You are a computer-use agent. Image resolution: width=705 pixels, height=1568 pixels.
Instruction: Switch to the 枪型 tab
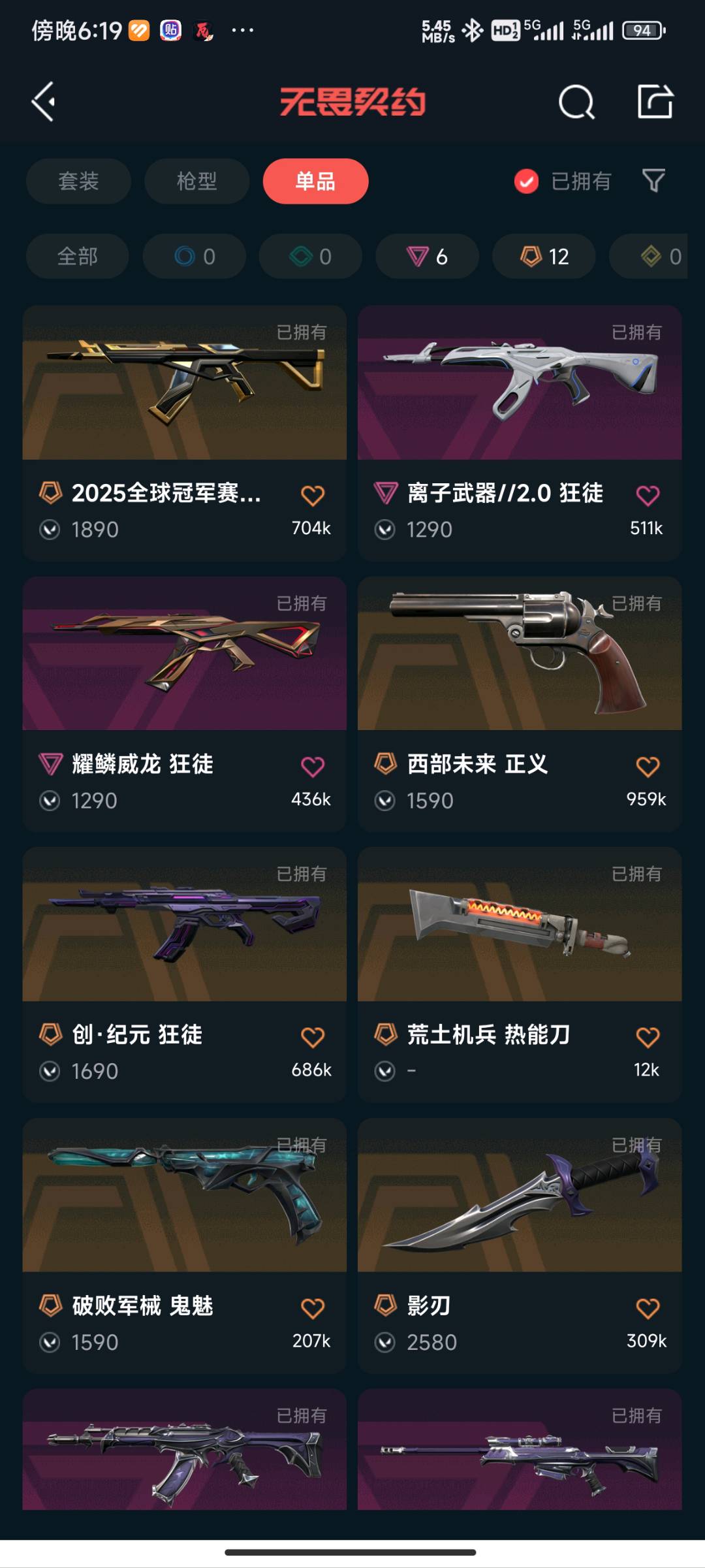(x=196, y=181)
